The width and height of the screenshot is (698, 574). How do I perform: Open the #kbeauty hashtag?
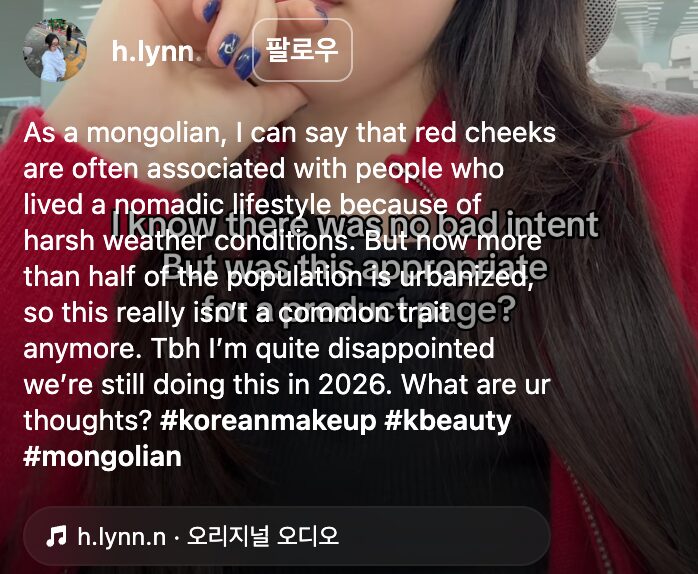[x=447, y=421]
